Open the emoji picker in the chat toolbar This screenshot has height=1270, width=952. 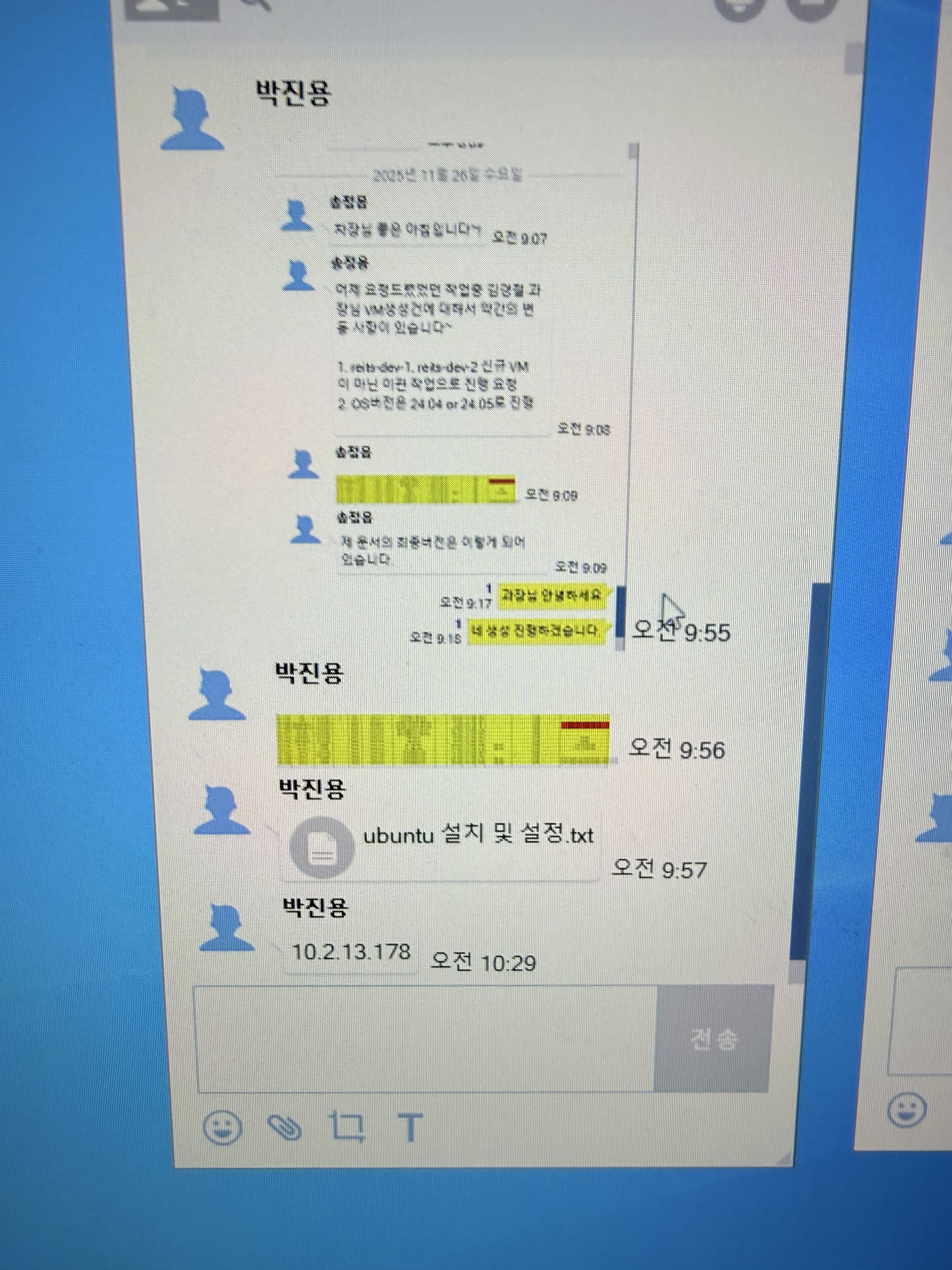click(222, 1128)
